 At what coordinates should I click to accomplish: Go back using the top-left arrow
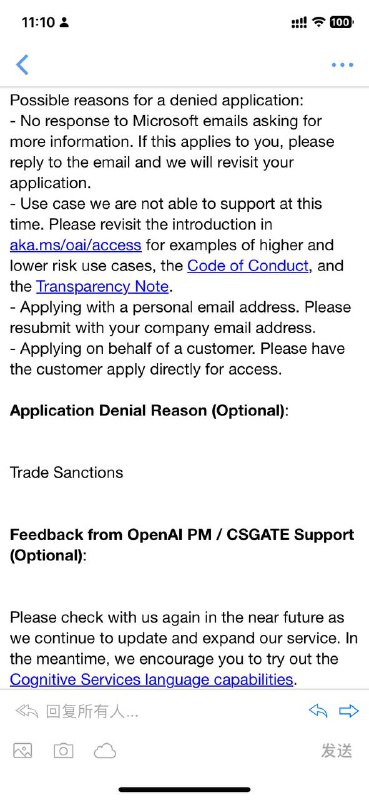pyautogui.click(x=22, y=65)
